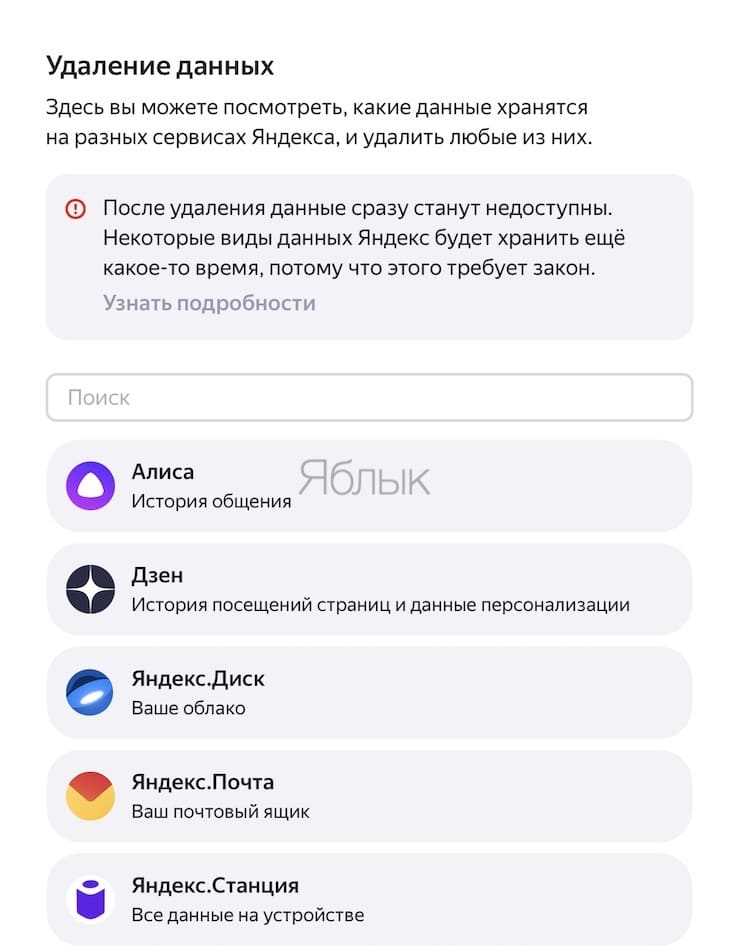View Яндекс.Станция device data
The width and height of the screenshot is (740, 952).
[x=369, y=899]
